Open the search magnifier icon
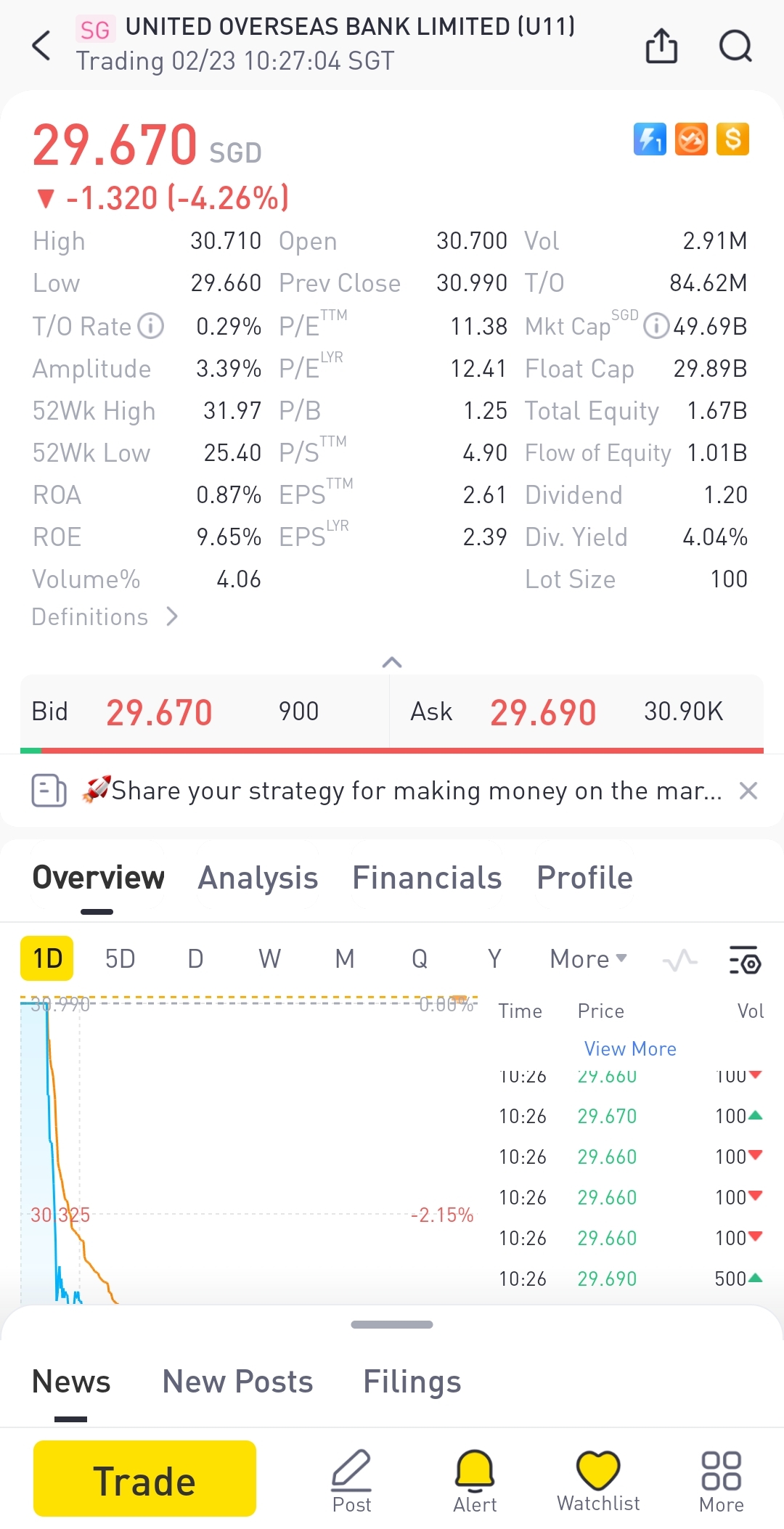 [735, 46]
